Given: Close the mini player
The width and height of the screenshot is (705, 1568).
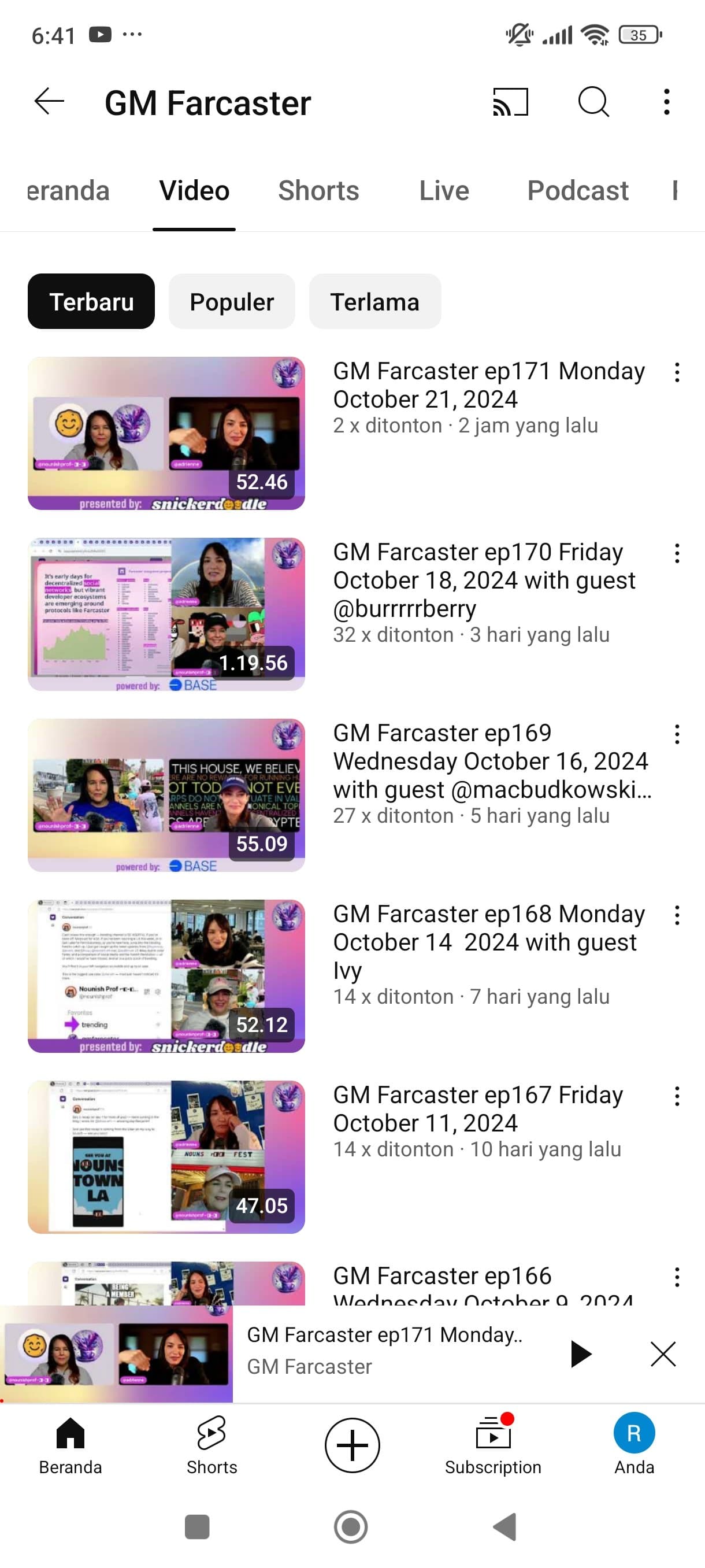Looking at the screenshot, I should (x=662, y=1354).
